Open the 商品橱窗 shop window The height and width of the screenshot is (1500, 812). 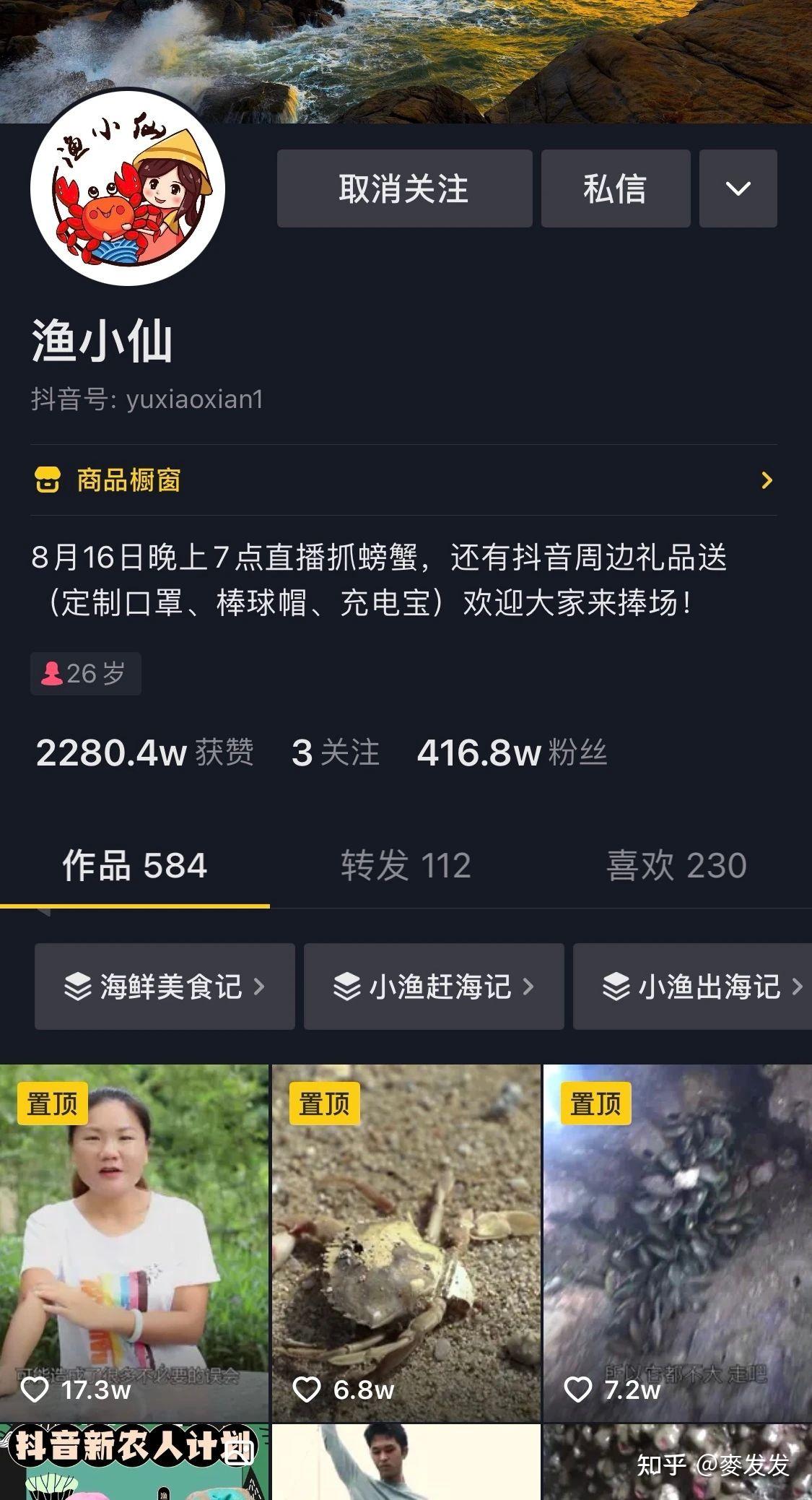(x=403, y=480)
